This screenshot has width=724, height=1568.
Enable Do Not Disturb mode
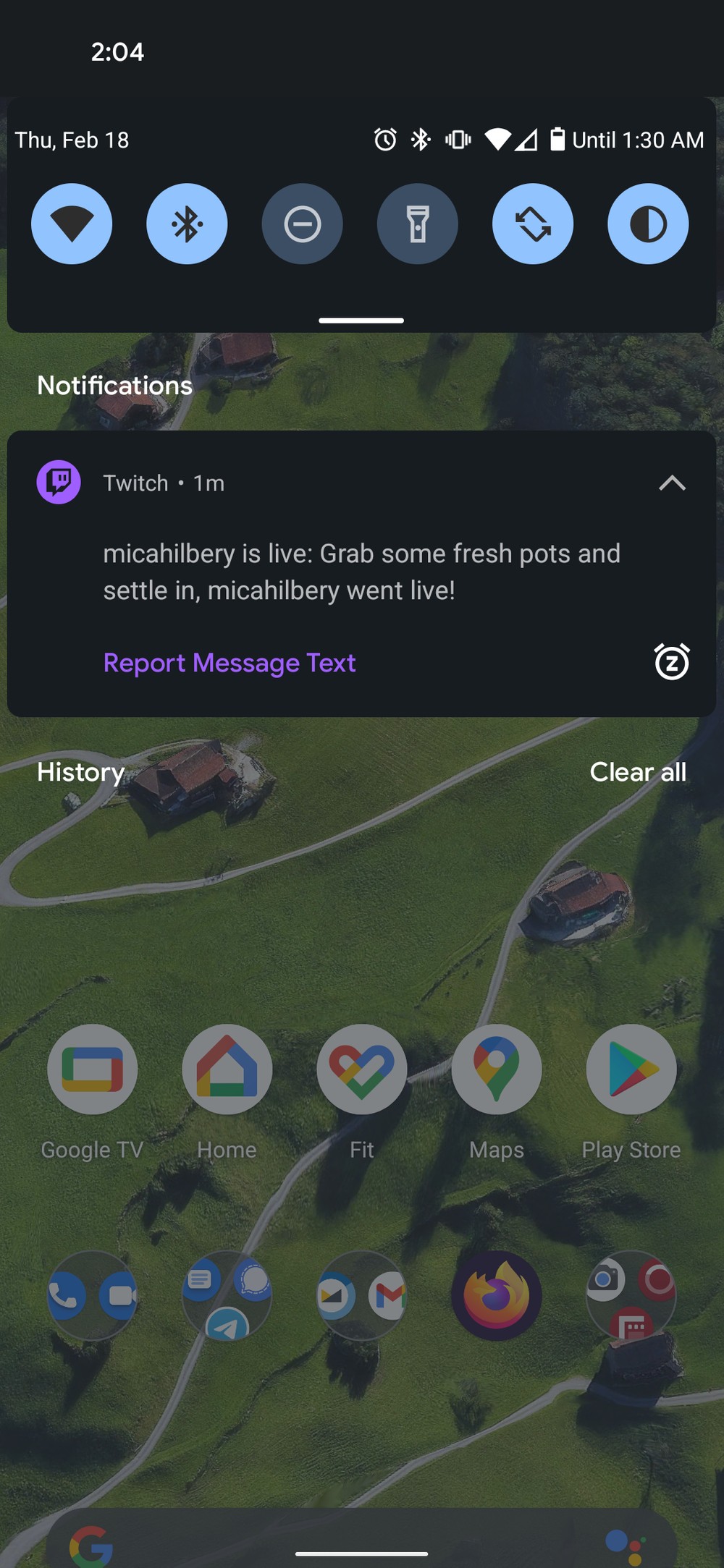click(x=302, y=224)
